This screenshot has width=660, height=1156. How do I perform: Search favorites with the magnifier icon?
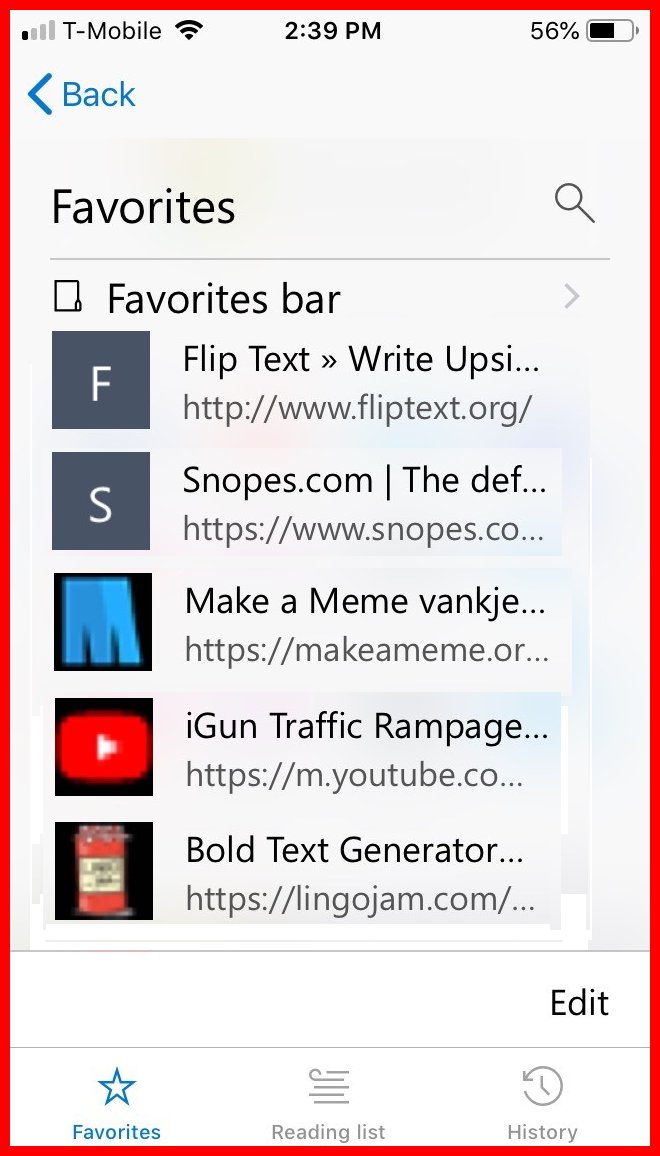click(574, 203)
